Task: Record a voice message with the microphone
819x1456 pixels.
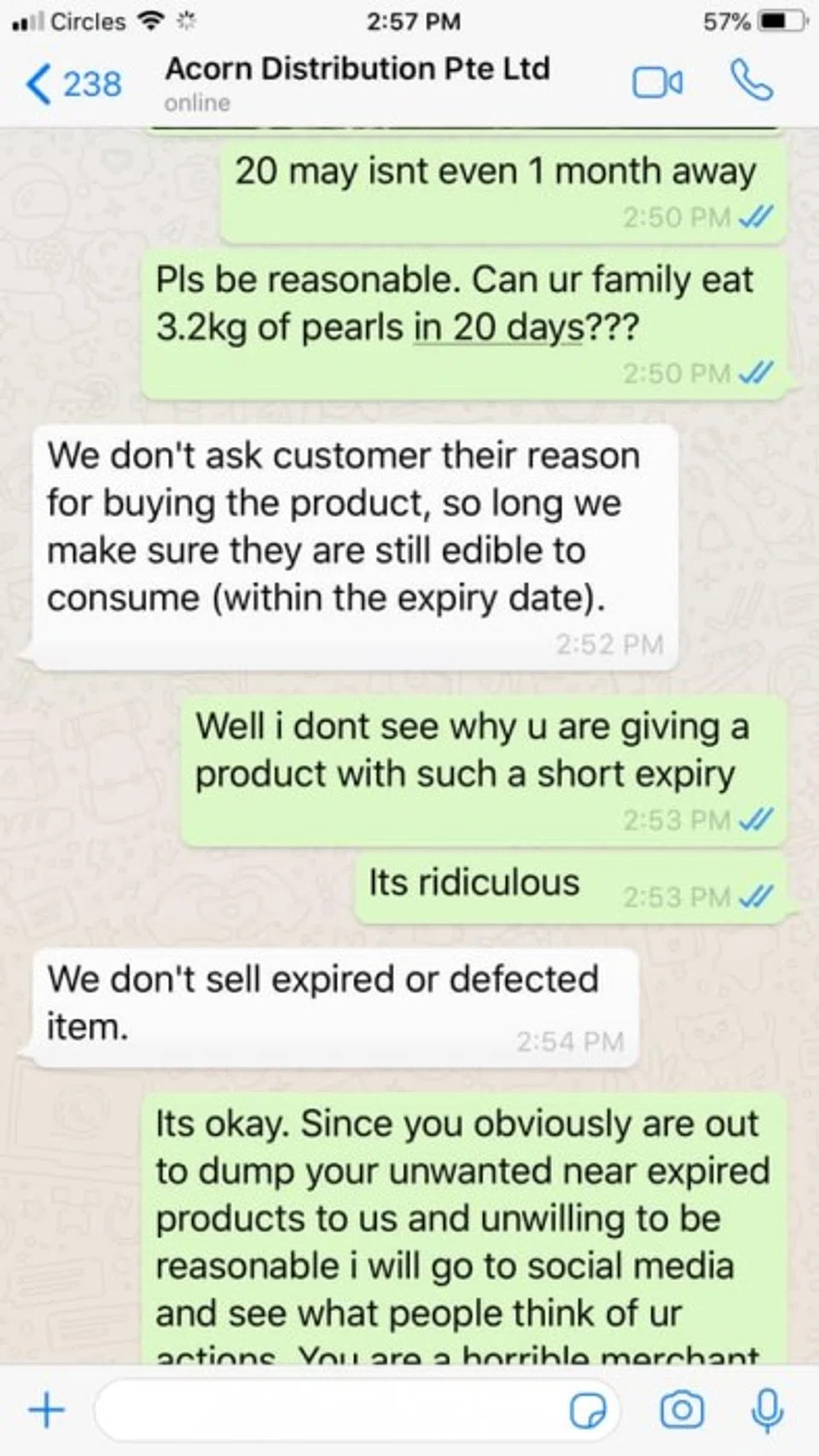Action: [767, 1410]
